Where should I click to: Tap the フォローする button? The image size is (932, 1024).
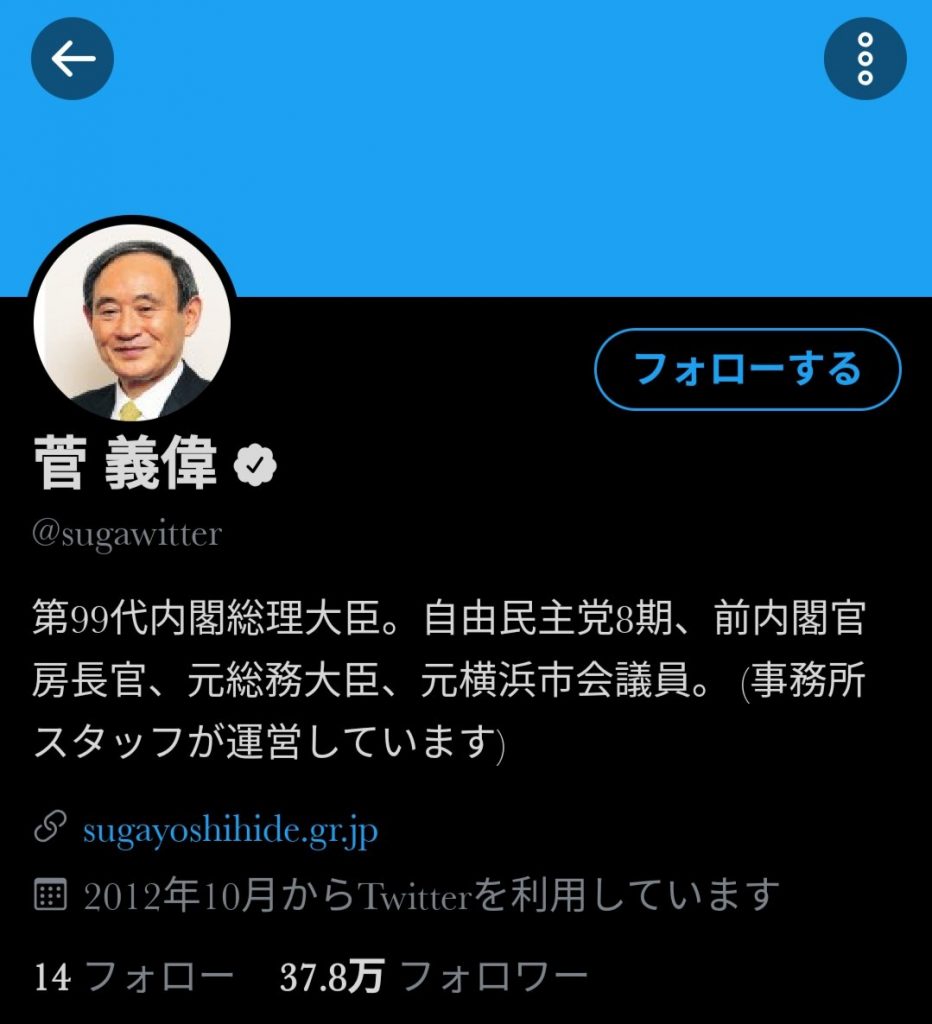coord(747,369)
